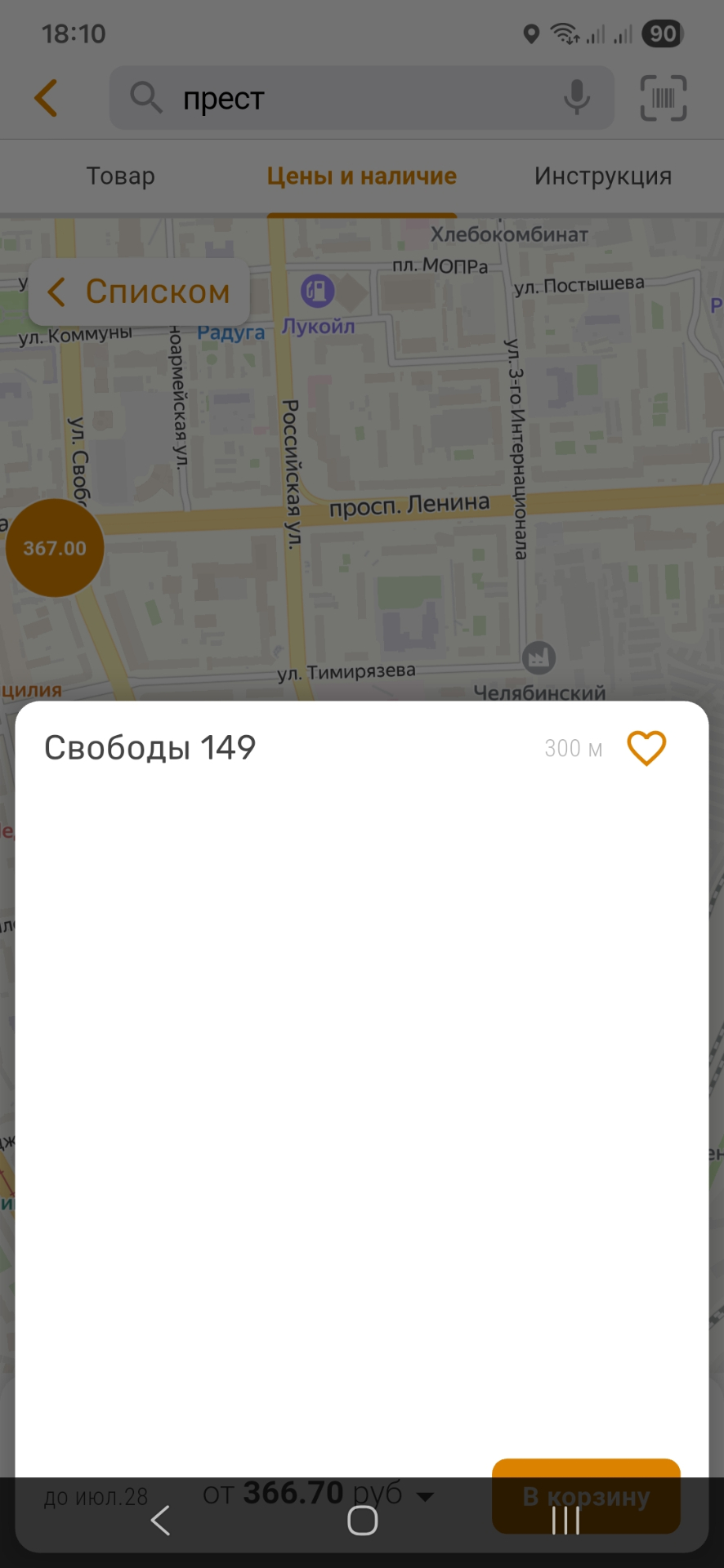Go back with the orange arrow

pyautogui.click(x=47, y=98)
